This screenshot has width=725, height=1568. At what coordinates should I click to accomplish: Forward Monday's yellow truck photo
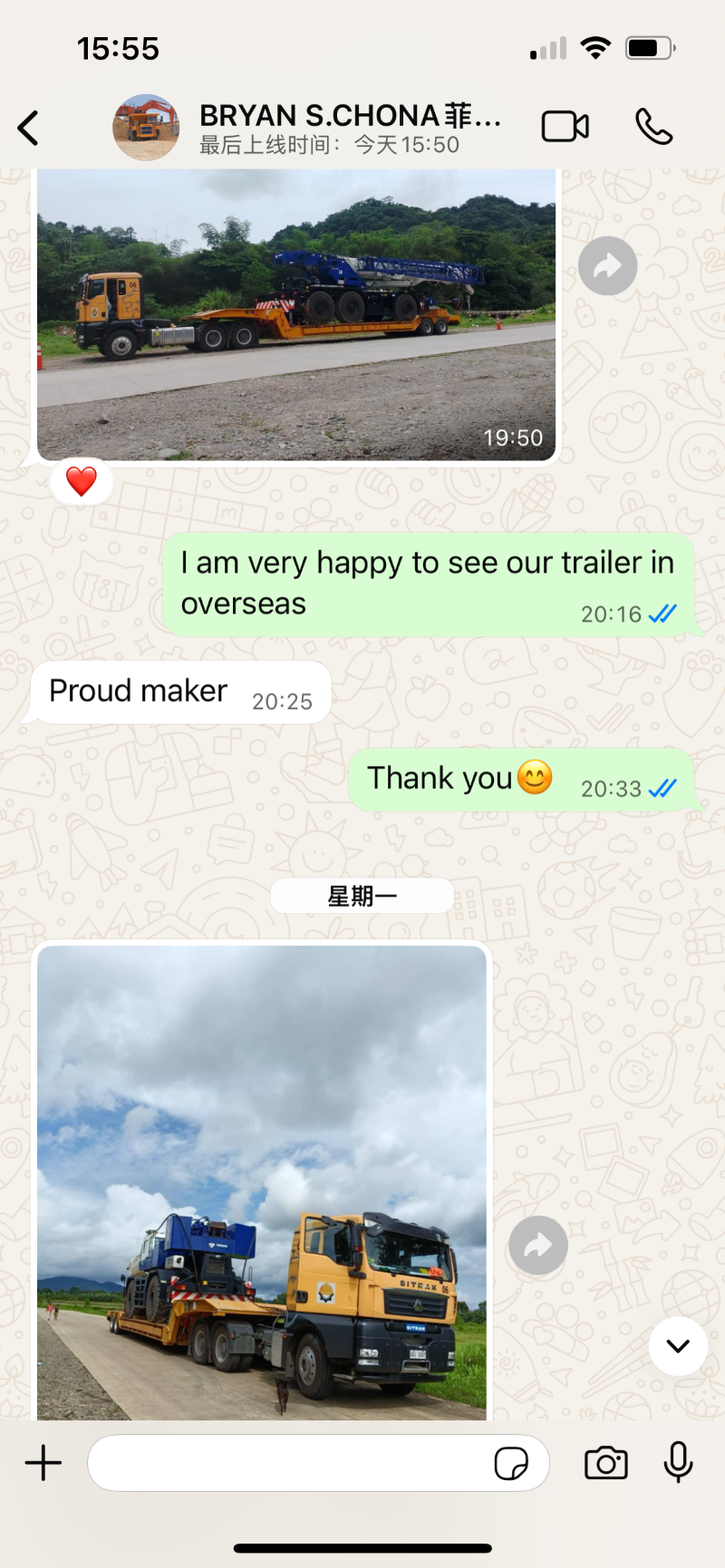click(x=538, y=1246)
